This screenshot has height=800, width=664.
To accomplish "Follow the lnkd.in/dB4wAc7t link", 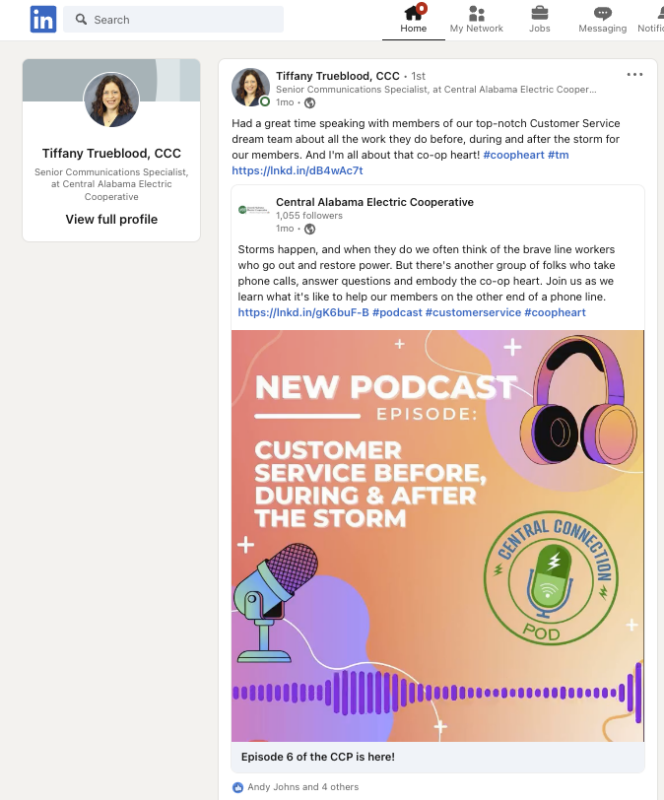I will (x=283, y=171).
